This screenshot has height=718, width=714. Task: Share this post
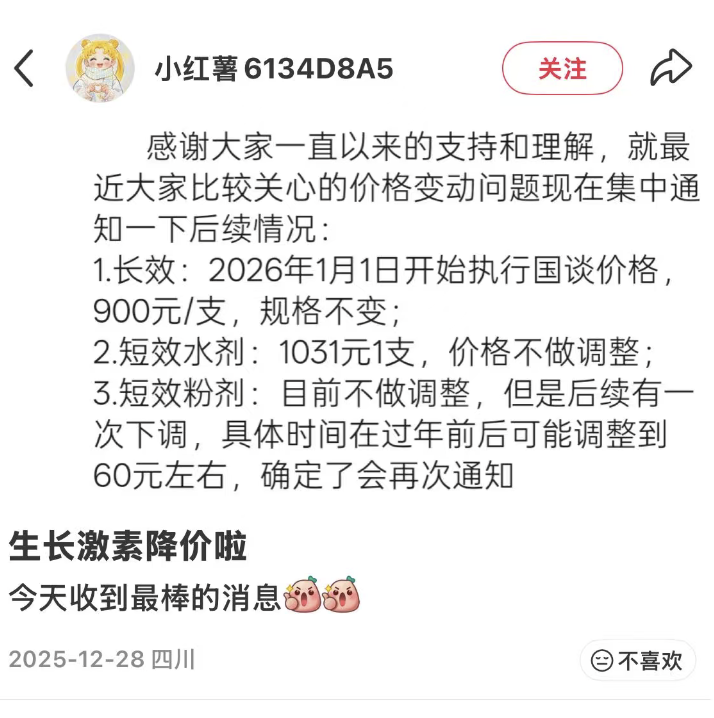[671, 68]
